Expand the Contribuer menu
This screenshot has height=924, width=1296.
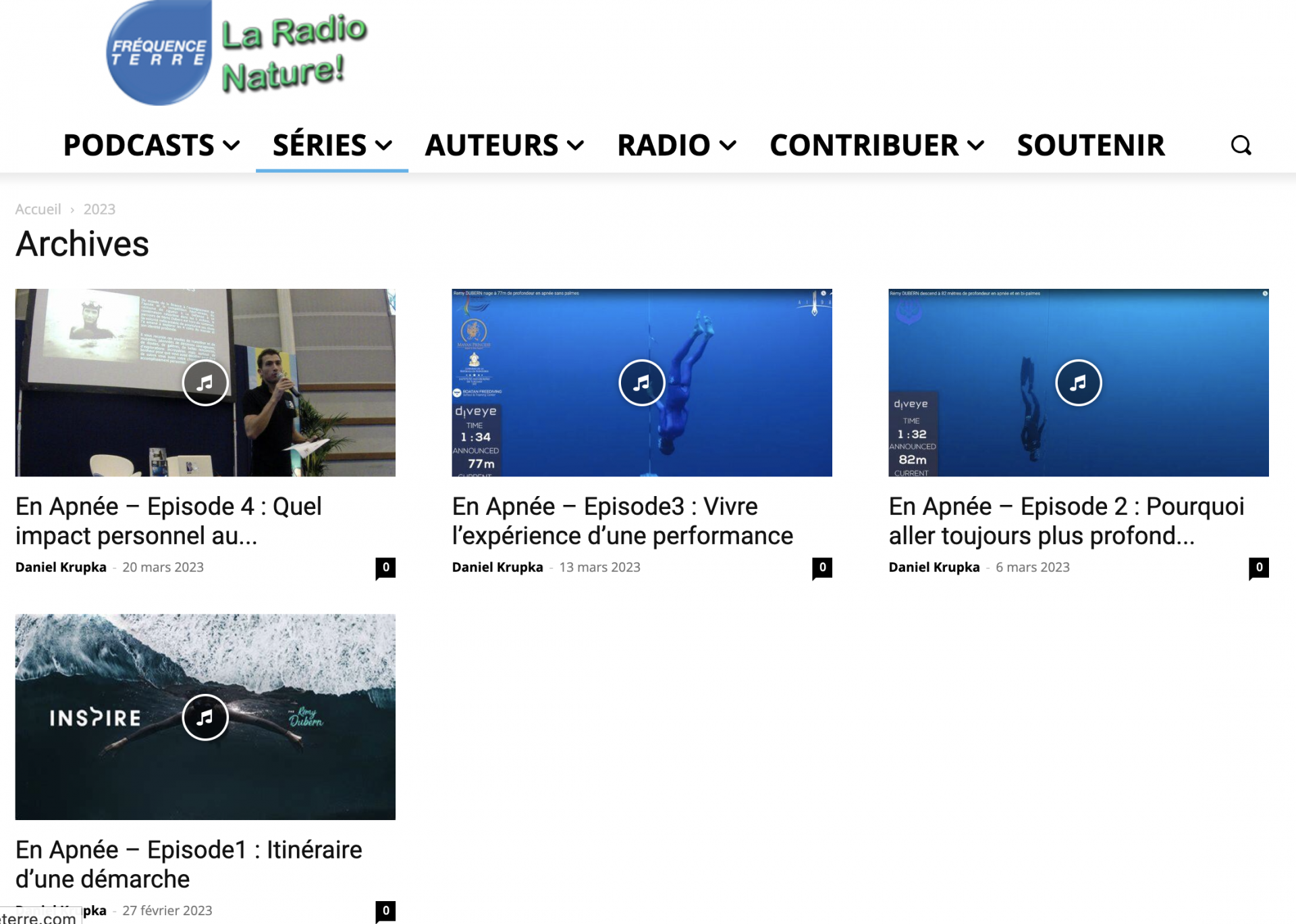[876, 145]
